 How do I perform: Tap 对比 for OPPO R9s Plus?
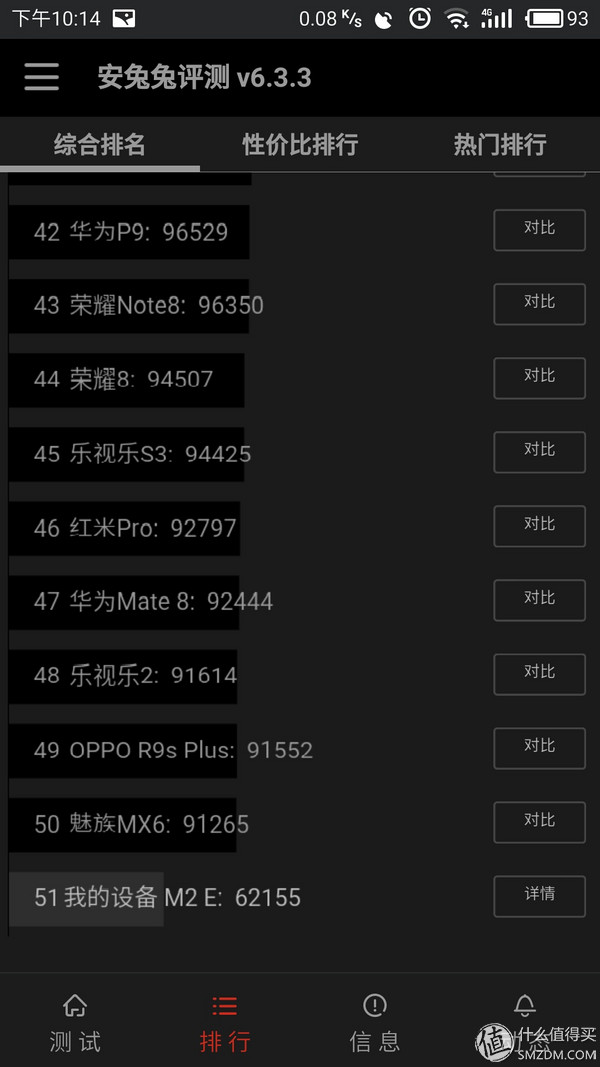tap(539, 748)
